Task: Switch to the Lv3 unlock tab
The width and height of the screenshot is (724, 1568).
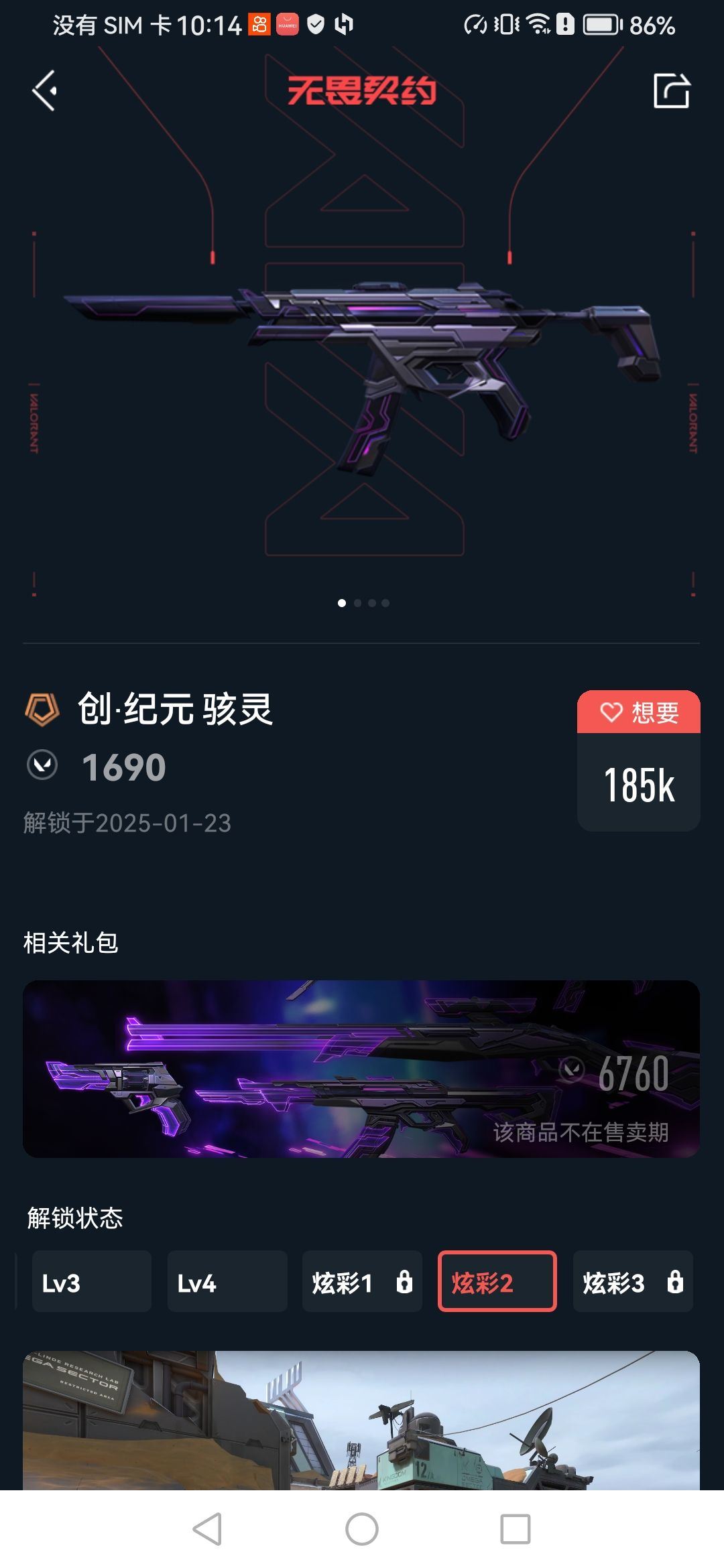Action: pos(92,1282)
